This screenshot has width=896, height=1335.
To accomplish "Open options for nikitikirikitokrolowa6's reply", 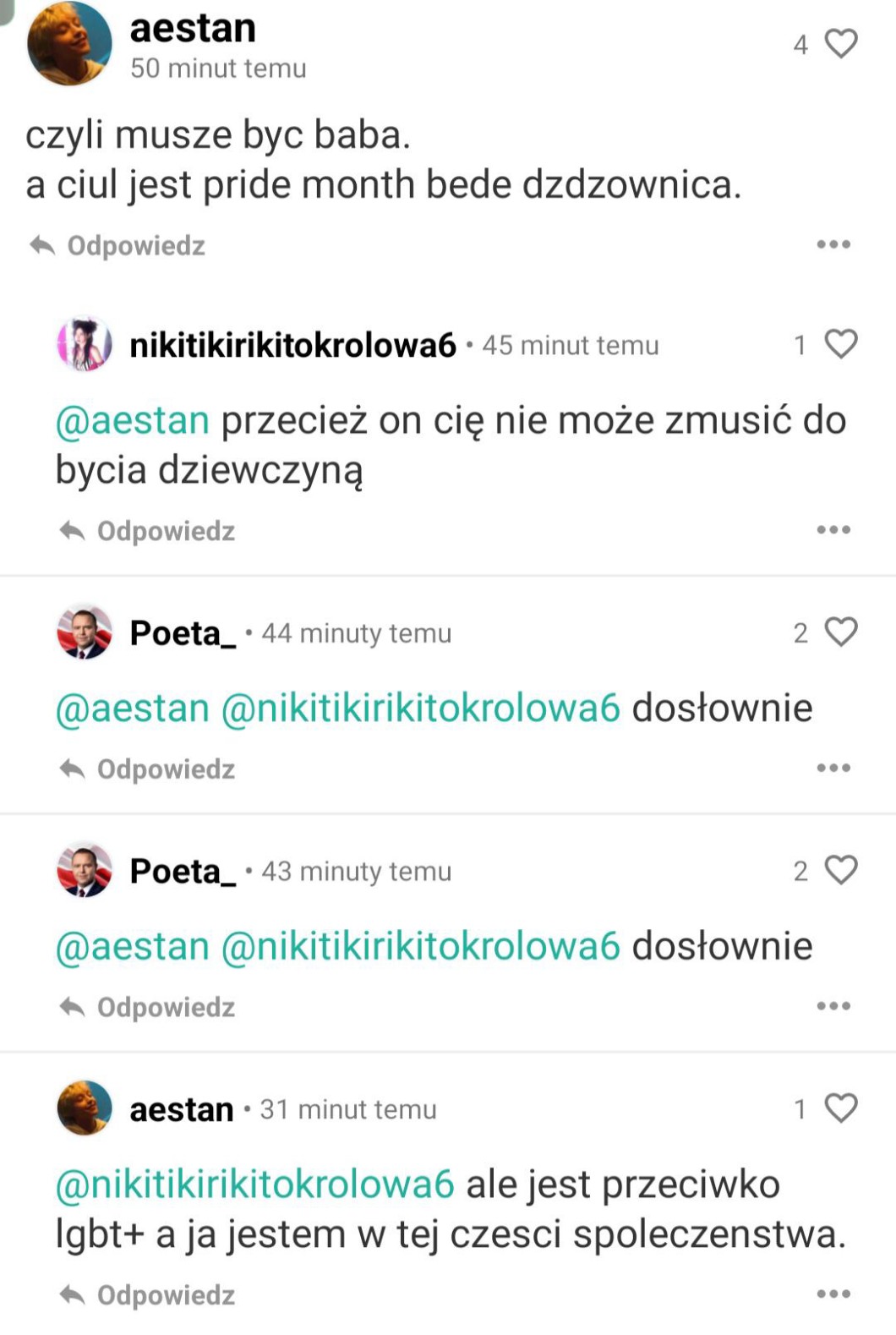I will pyautogui.click(x=833, y=530).
